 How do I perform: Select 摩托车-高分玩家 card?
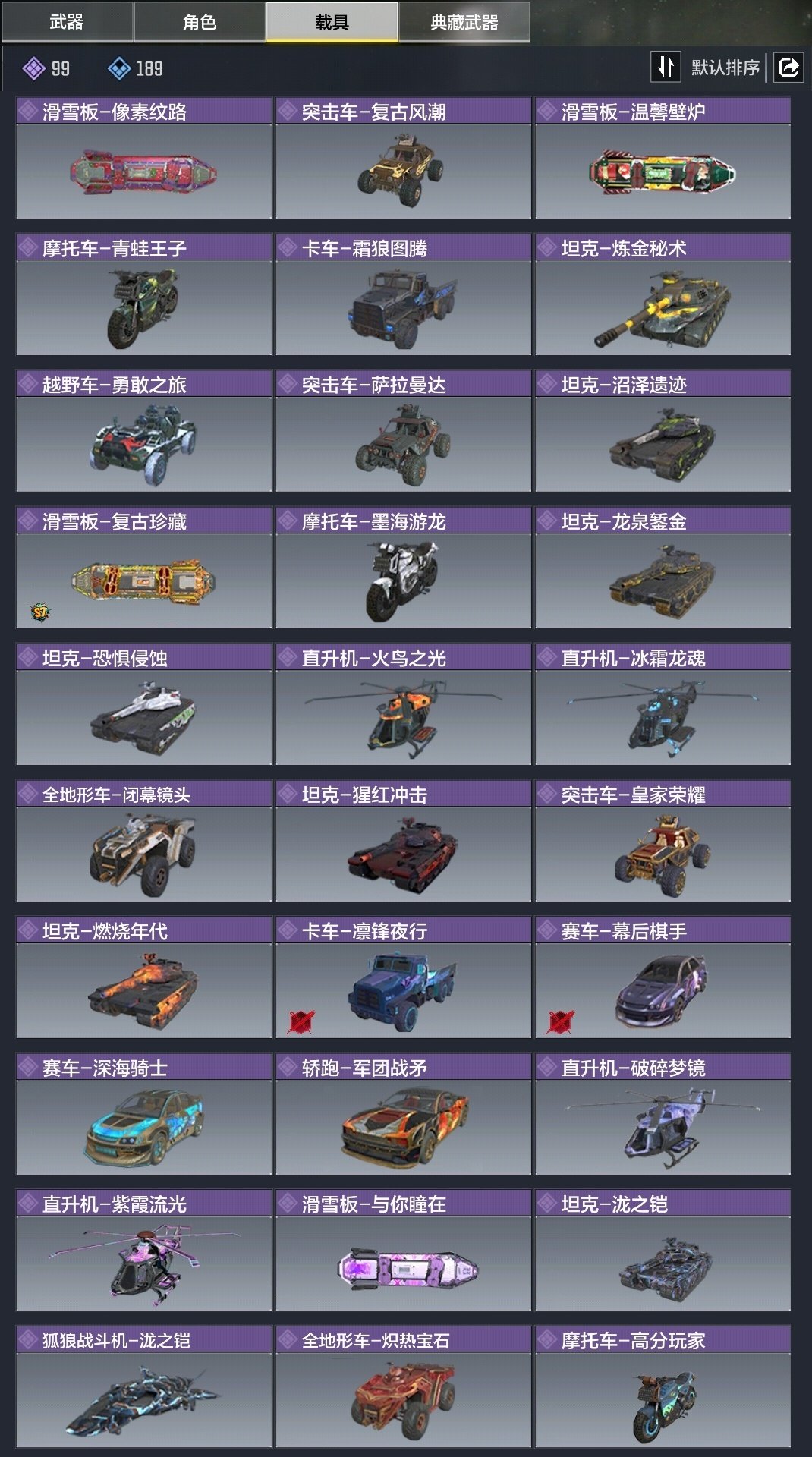pyautogui.click(x=663, y=1388)
